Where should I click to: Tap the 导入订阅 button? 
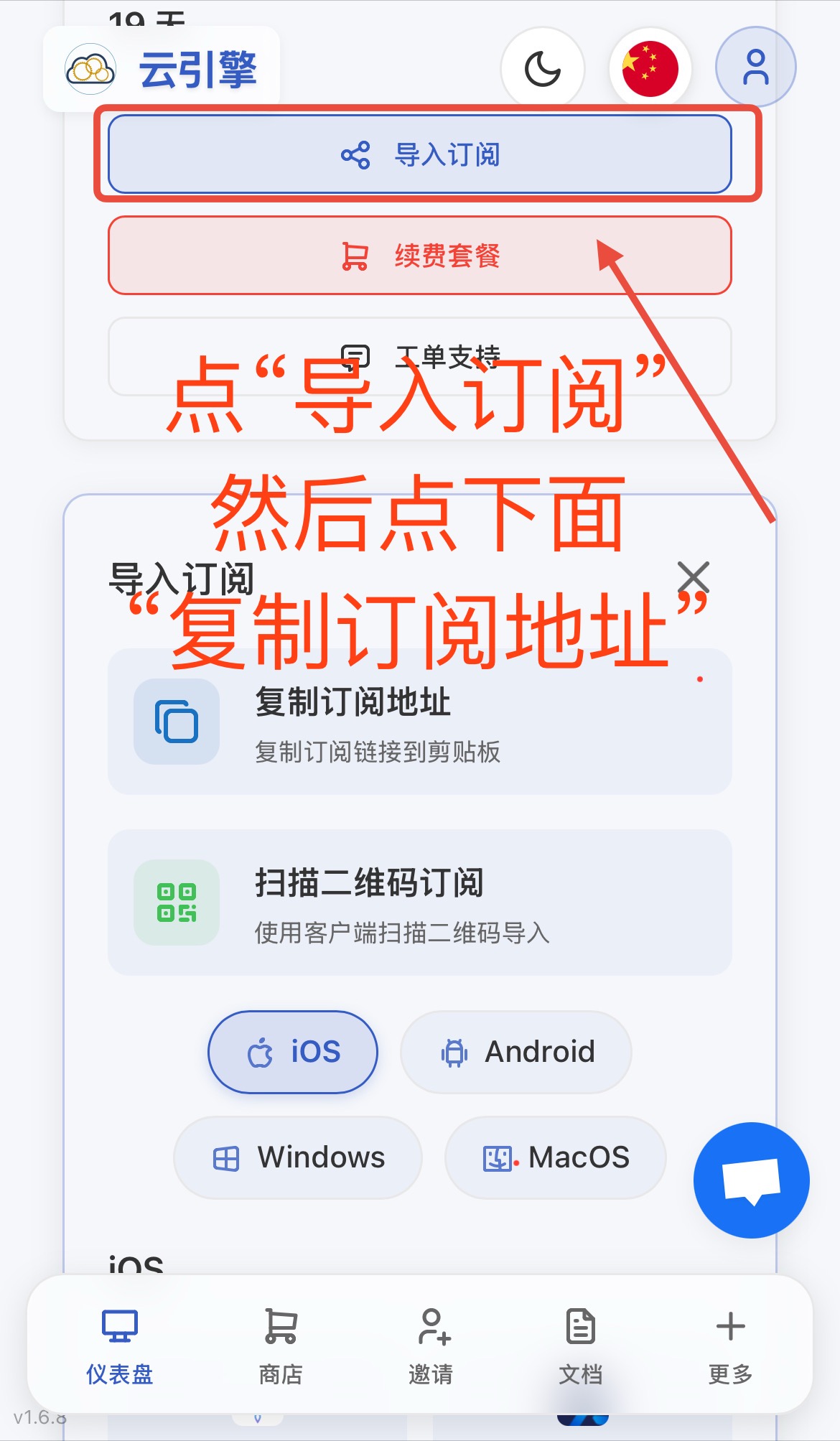pyautogui.click(x=420, y=154)
